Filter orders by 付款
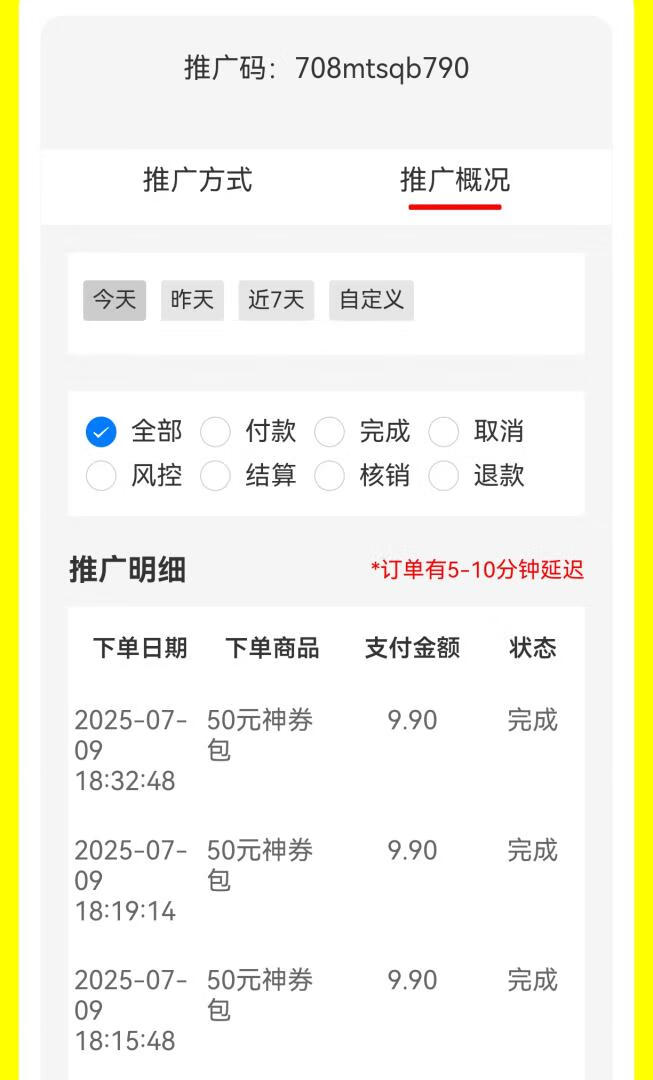The height and width of the screenshot is (1080, 653). [x=215, y=432]
